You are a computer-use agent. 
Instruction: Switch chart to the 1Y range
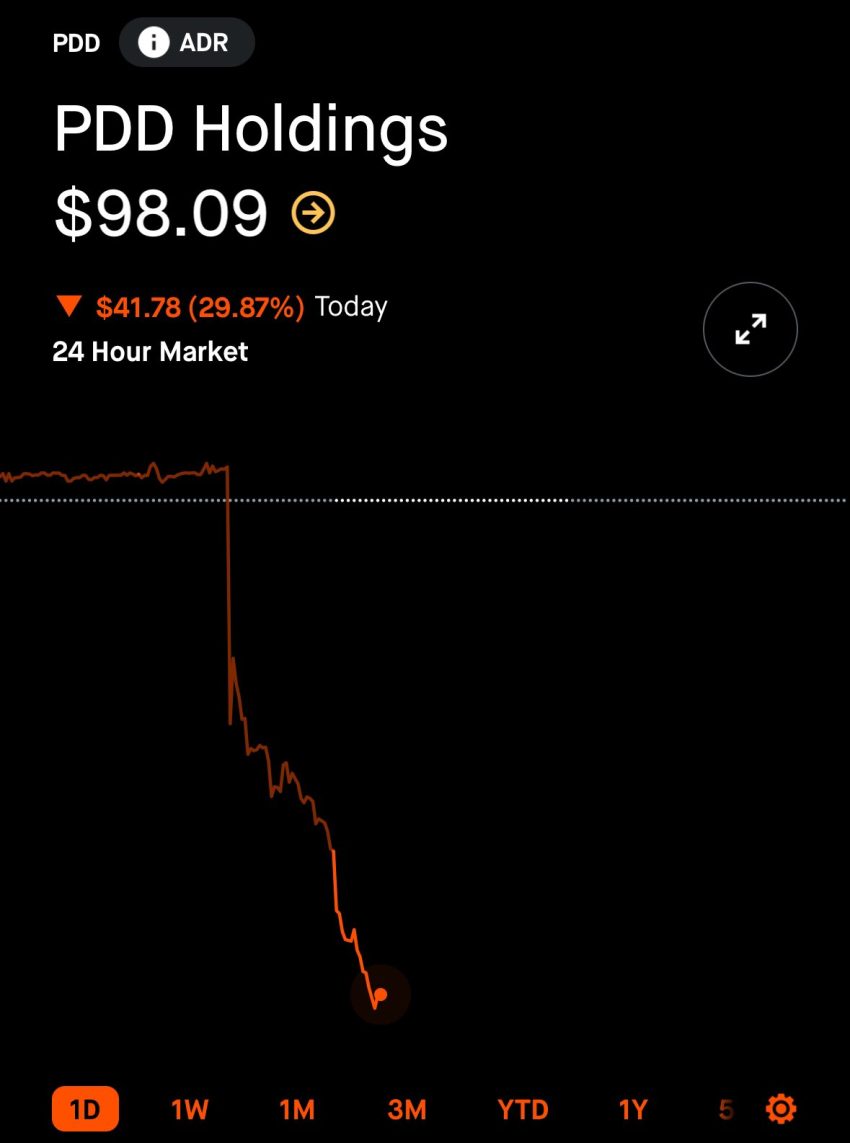[x=633, y=1109]
